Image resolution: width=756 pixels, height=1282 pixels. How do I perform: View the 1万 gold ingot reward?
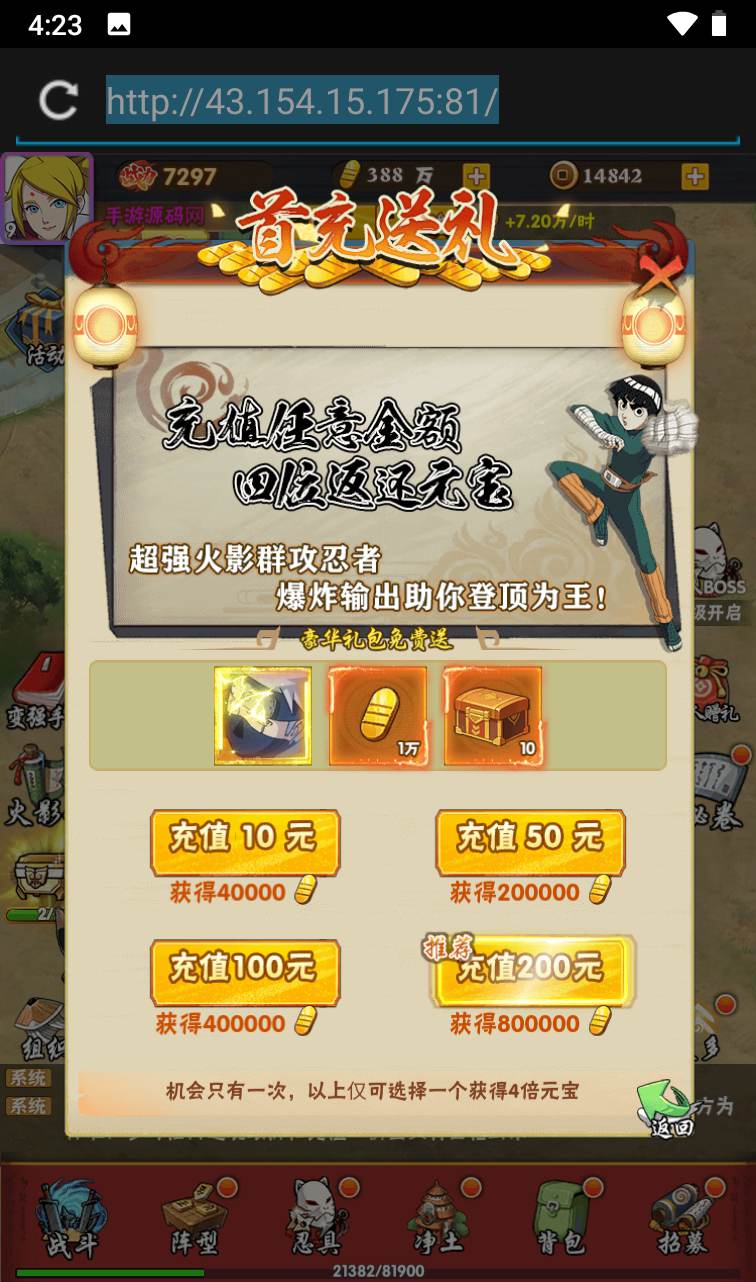[378, 716]
